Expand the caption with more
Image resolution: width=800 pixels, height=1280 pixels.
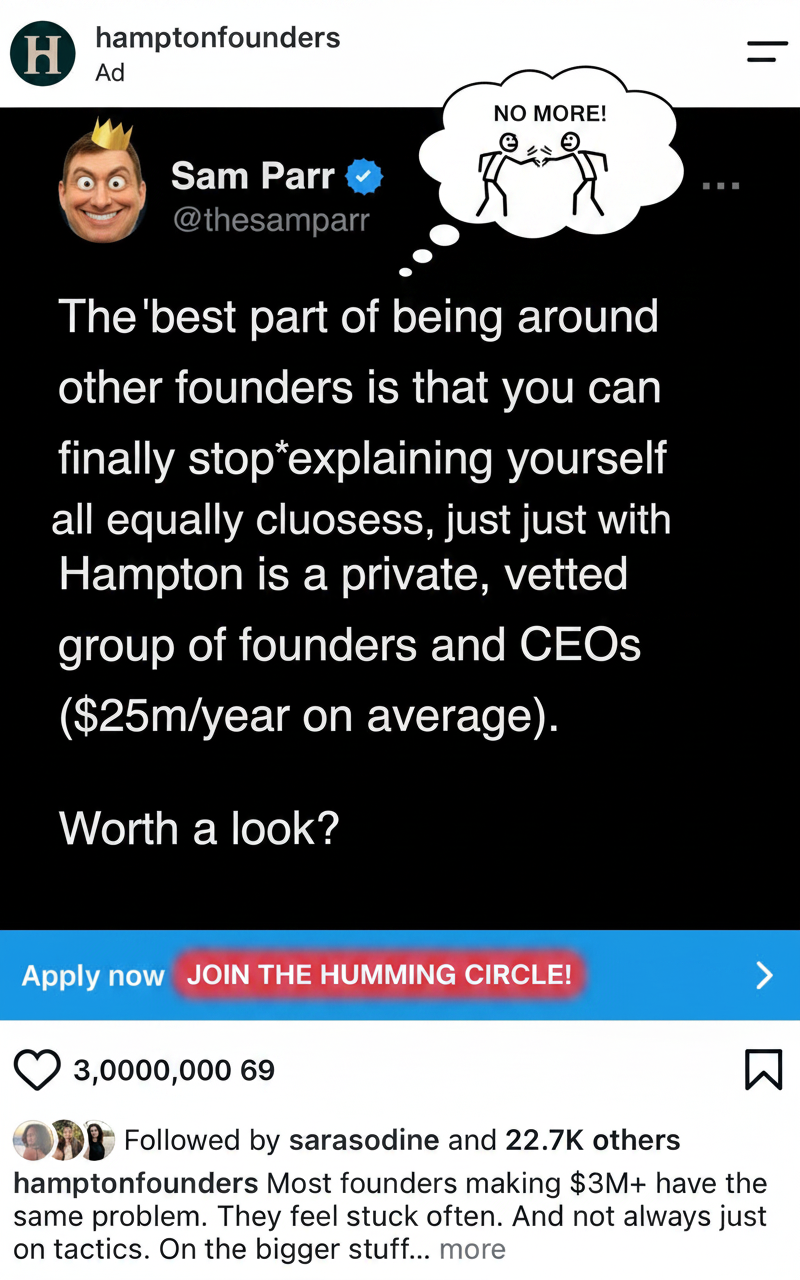click(472, 1249)
